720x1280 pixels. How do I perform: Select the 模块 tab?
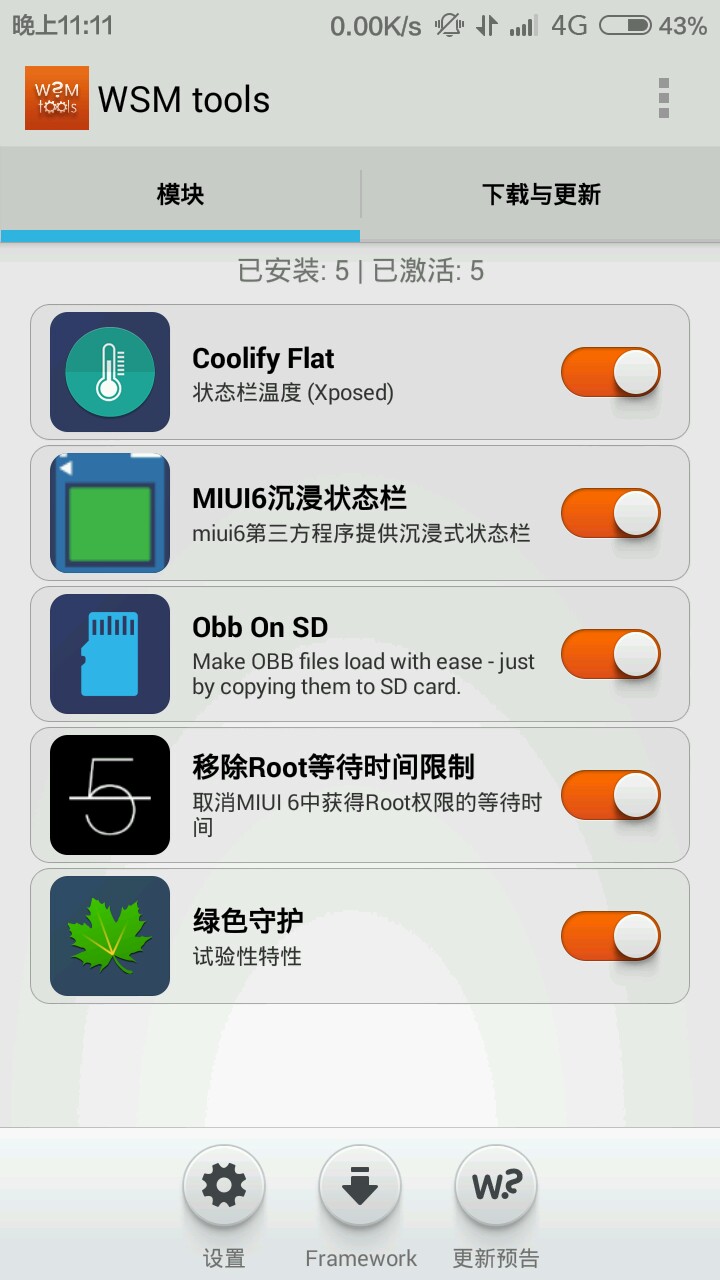[180, 194]
